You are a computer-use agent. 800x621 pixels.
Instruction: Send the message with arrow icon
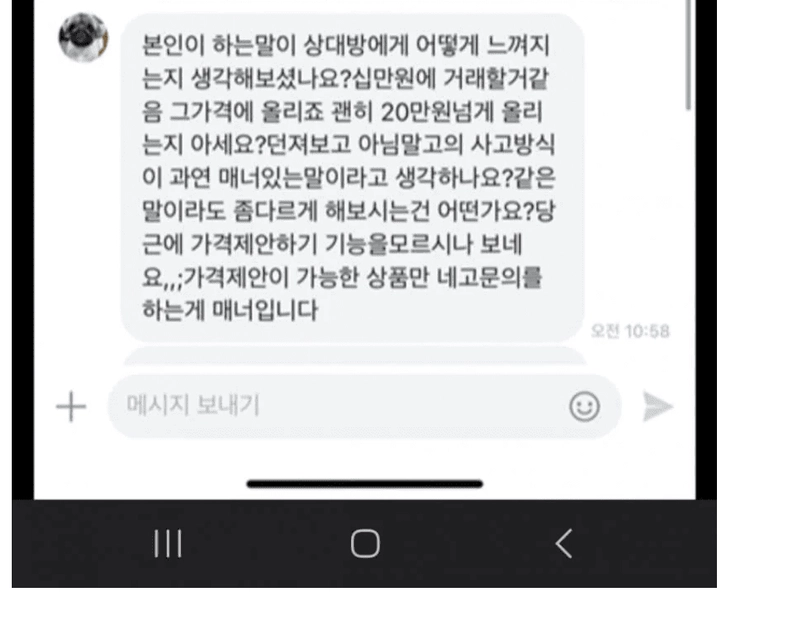pos(657,406)
